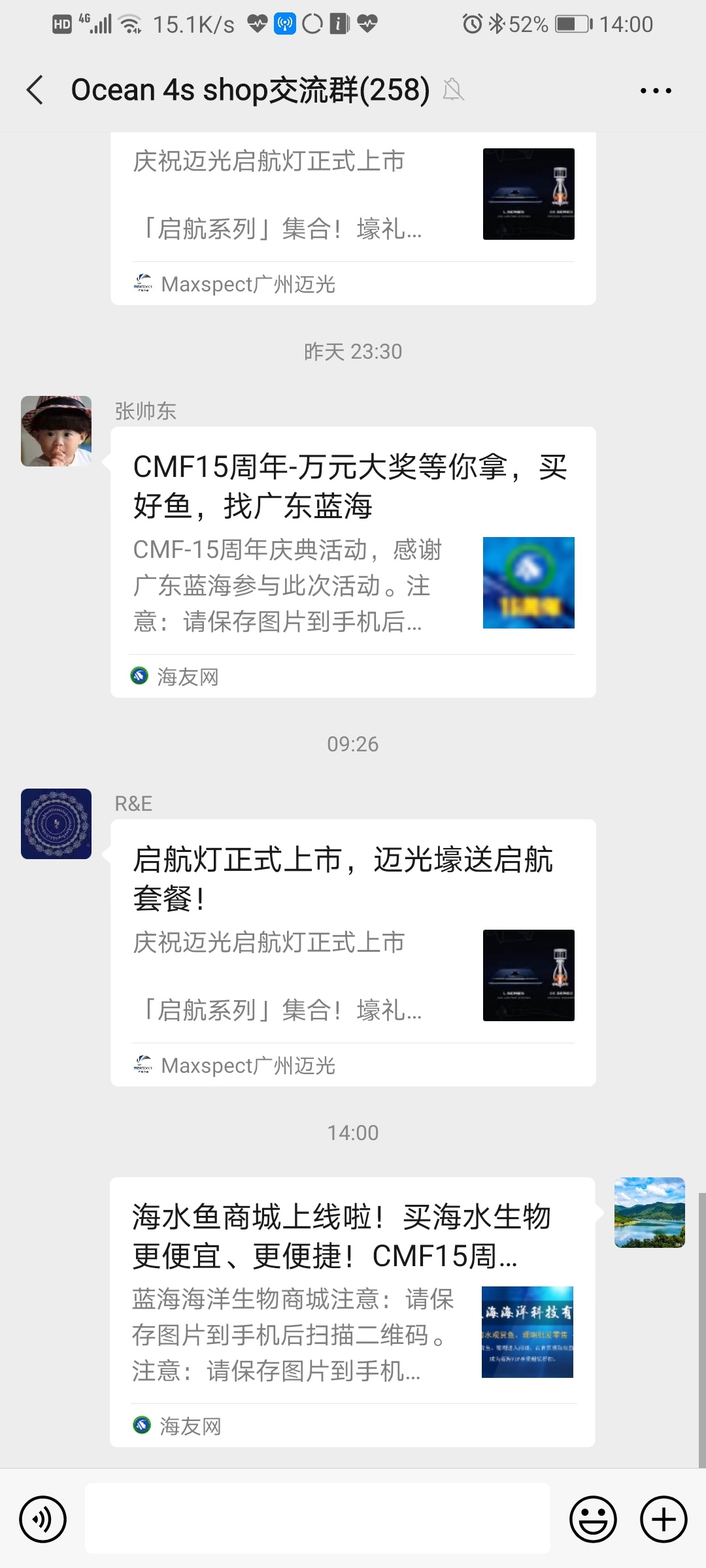Focus the message text field
Viewport: 706px width, 1568px height.
[x=317, y=1518]
